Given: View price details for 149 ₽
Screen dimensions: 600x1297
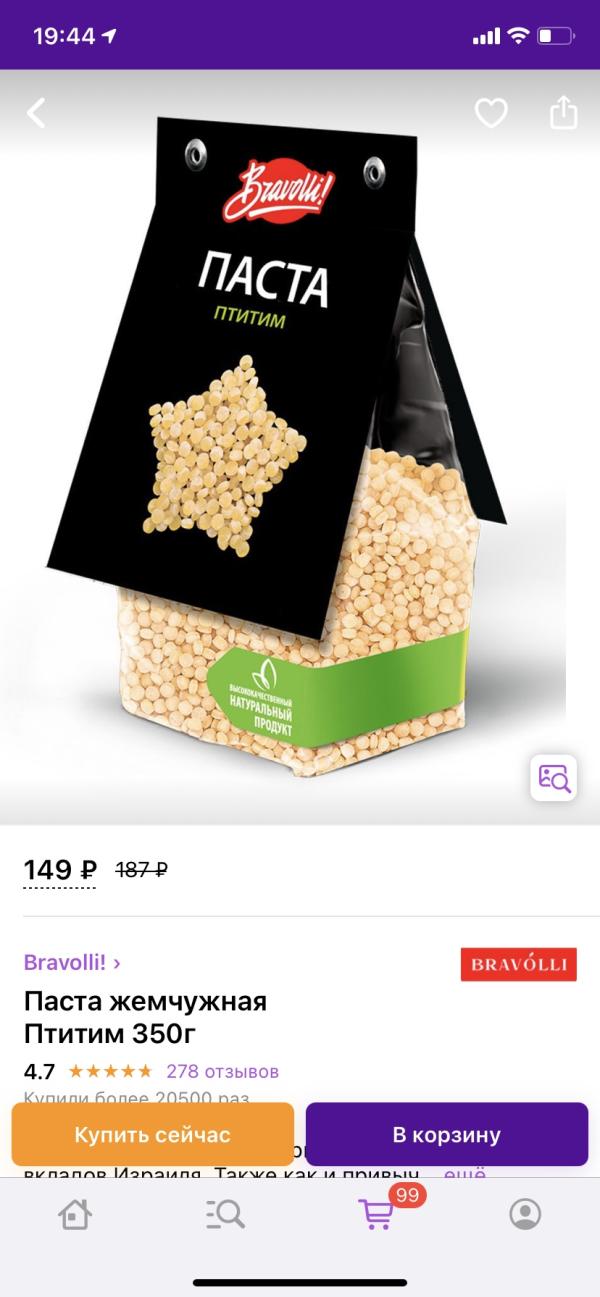Looking at the screenshot, I should tap(60, 870).
